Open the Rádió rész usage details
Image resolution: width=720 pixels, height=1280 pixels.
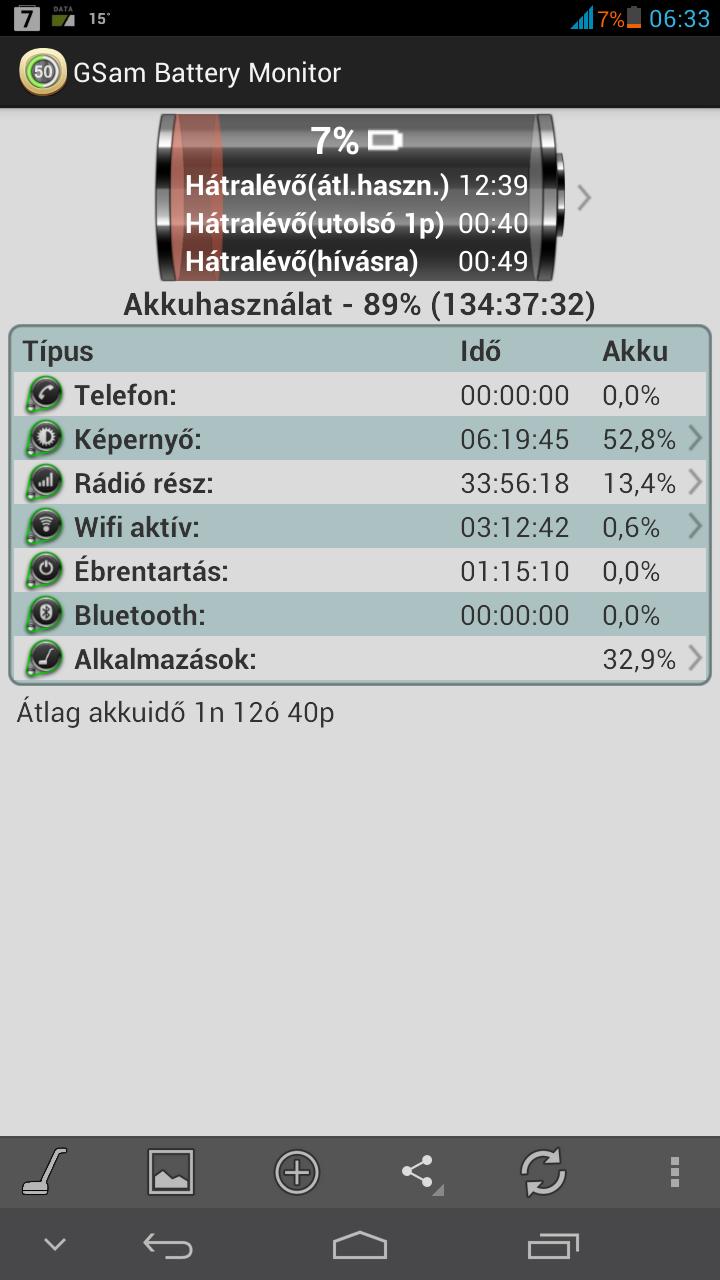(360, 483)
